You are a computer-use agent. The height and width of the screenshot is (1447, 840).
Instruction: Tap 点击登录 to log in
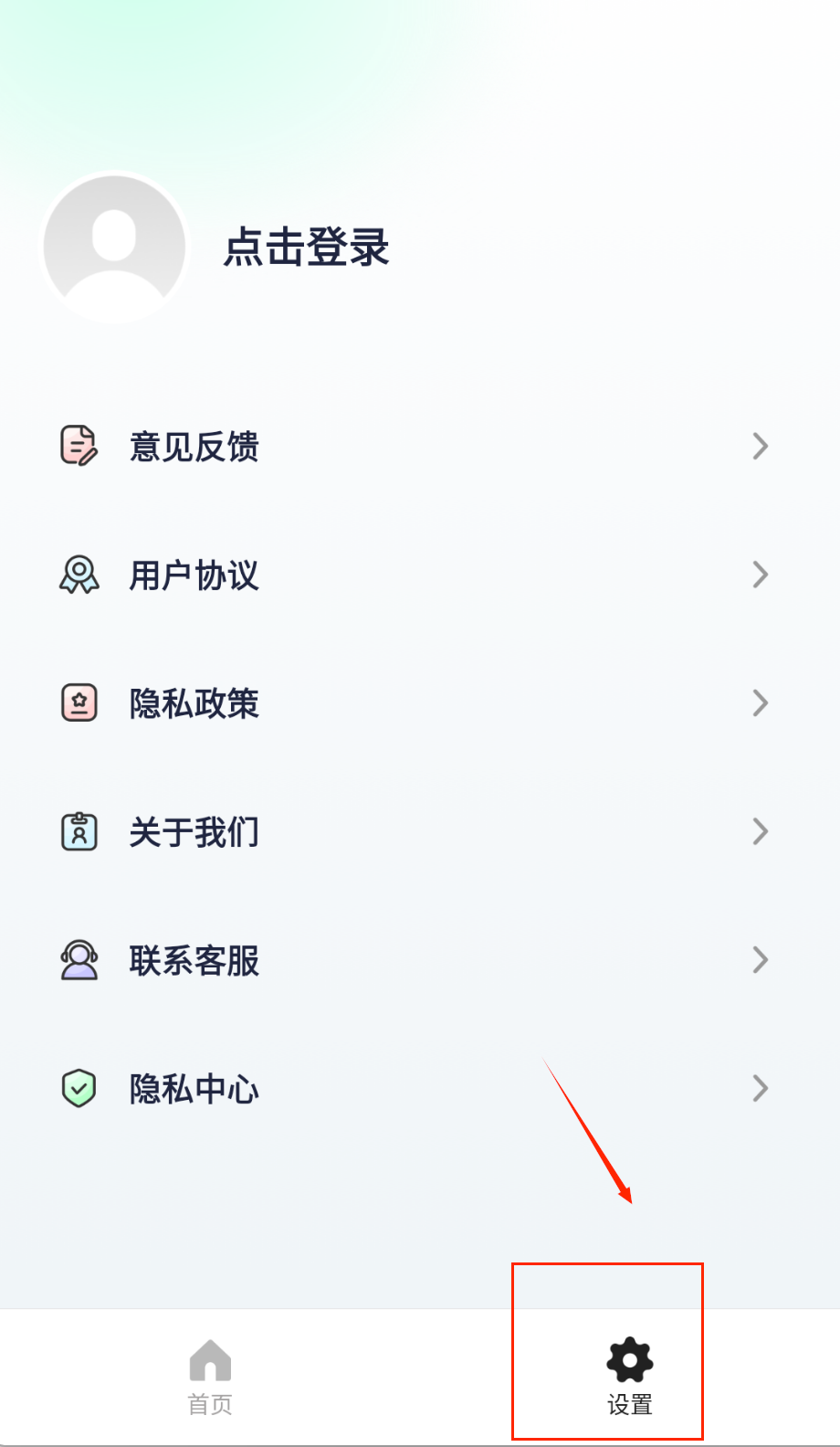coord(307,248)
